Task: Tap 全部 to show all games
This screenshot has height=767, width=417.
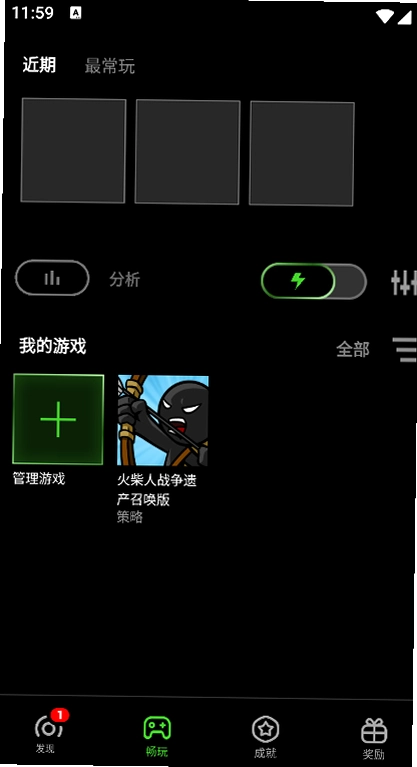Action: (352, 349)
